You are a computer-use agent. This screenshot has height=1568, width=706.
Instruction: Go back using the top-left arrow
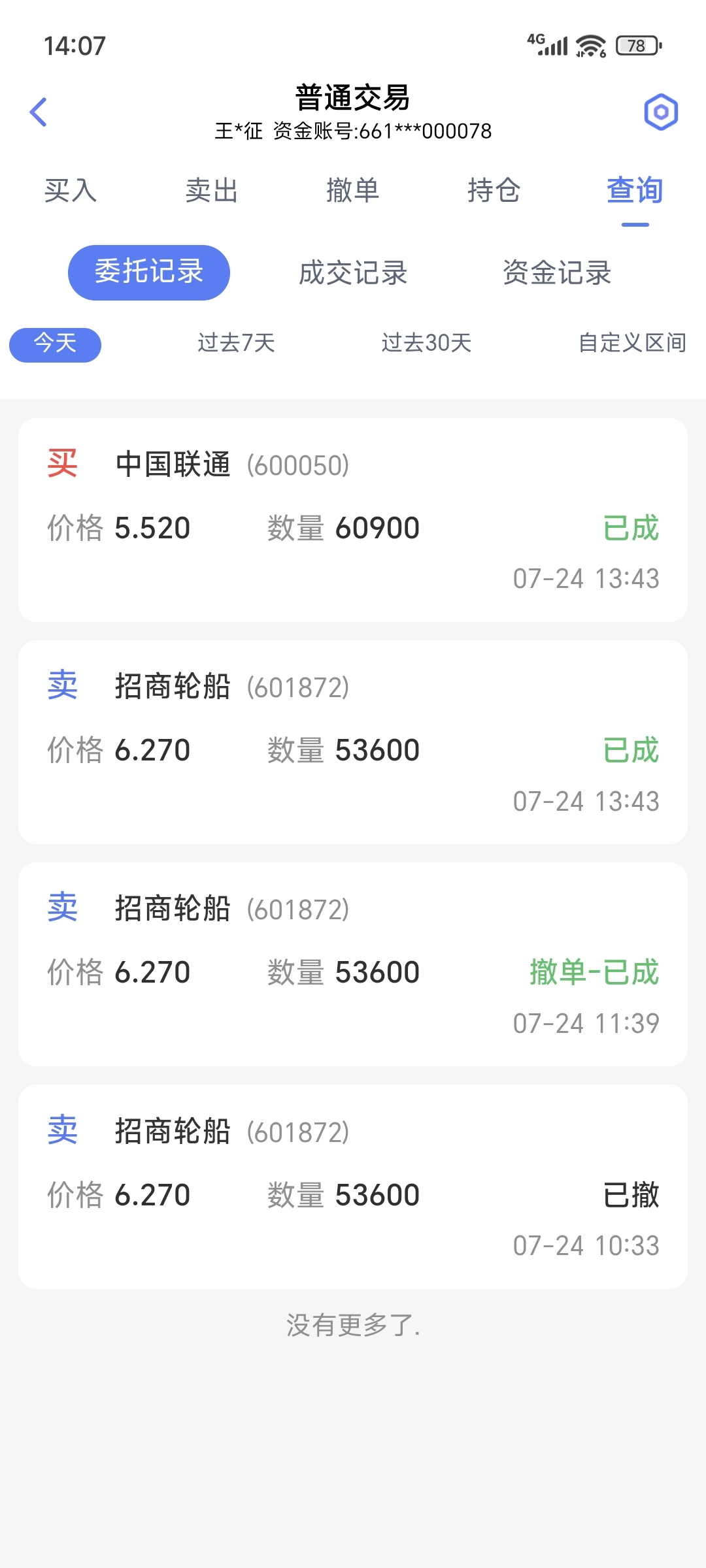pyautogui.click(x=39, y=112)
